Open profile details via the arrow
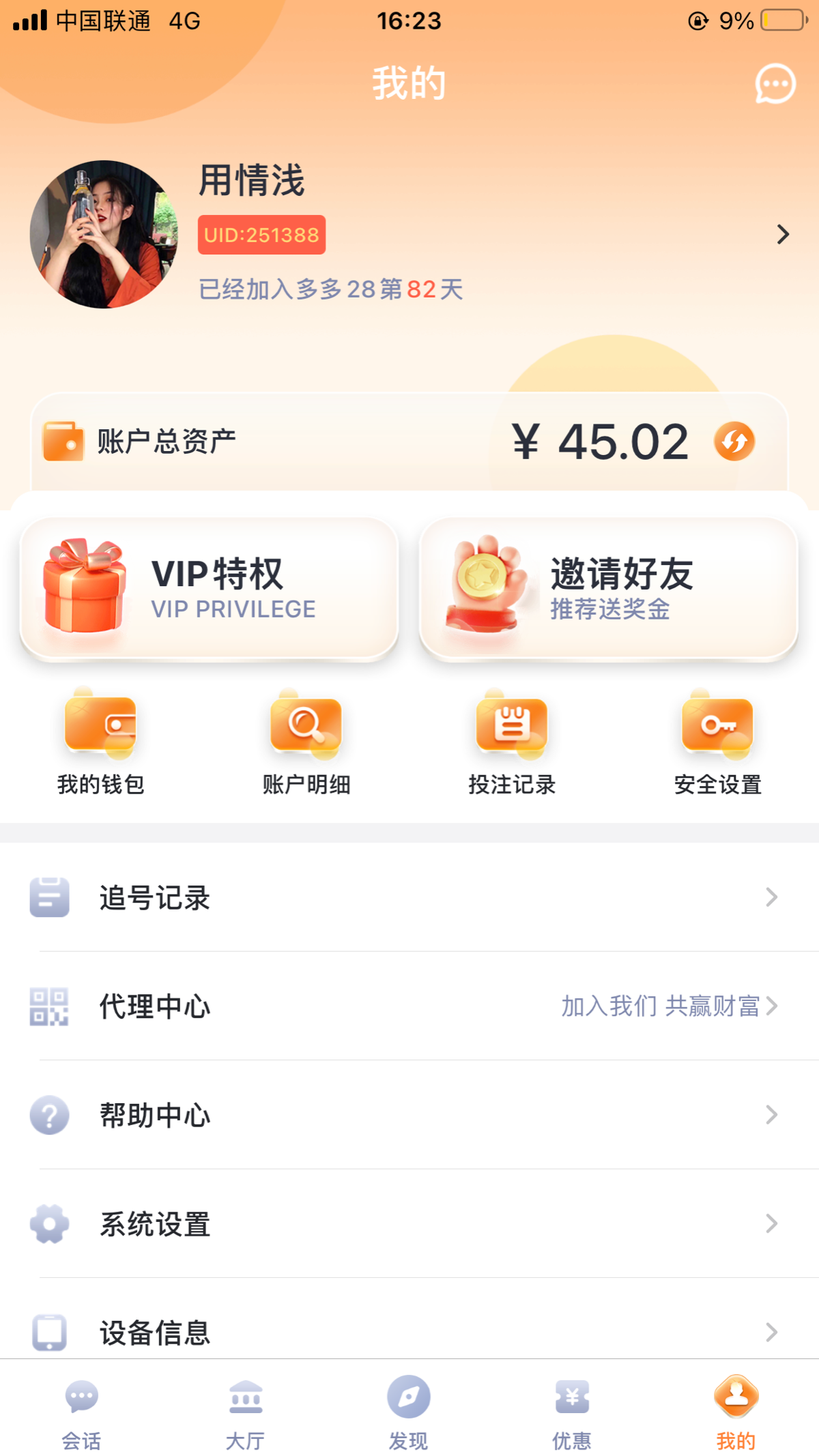 [x=783, y=234]
